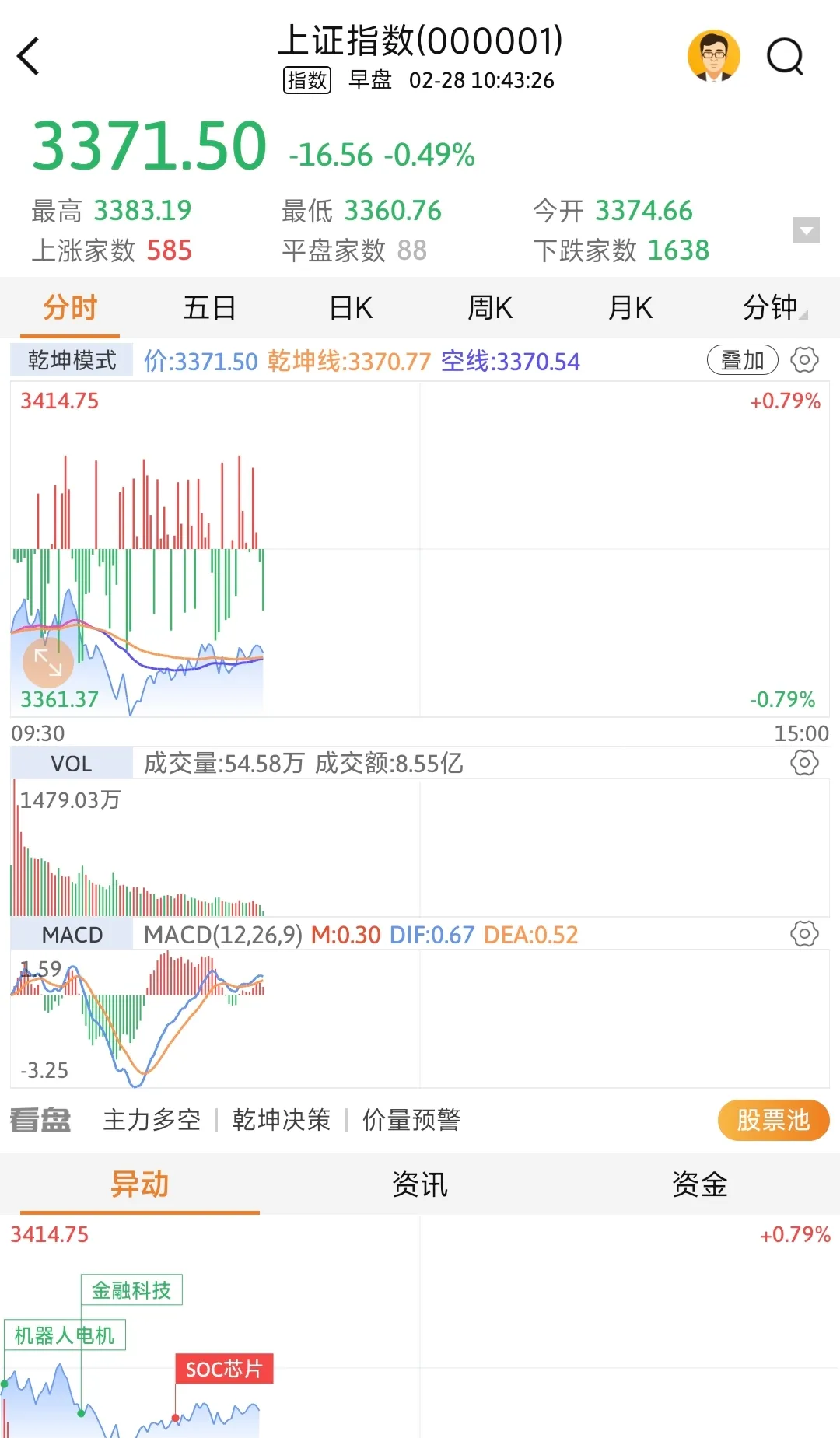Collapse the MACD panel label

(70, 934)
